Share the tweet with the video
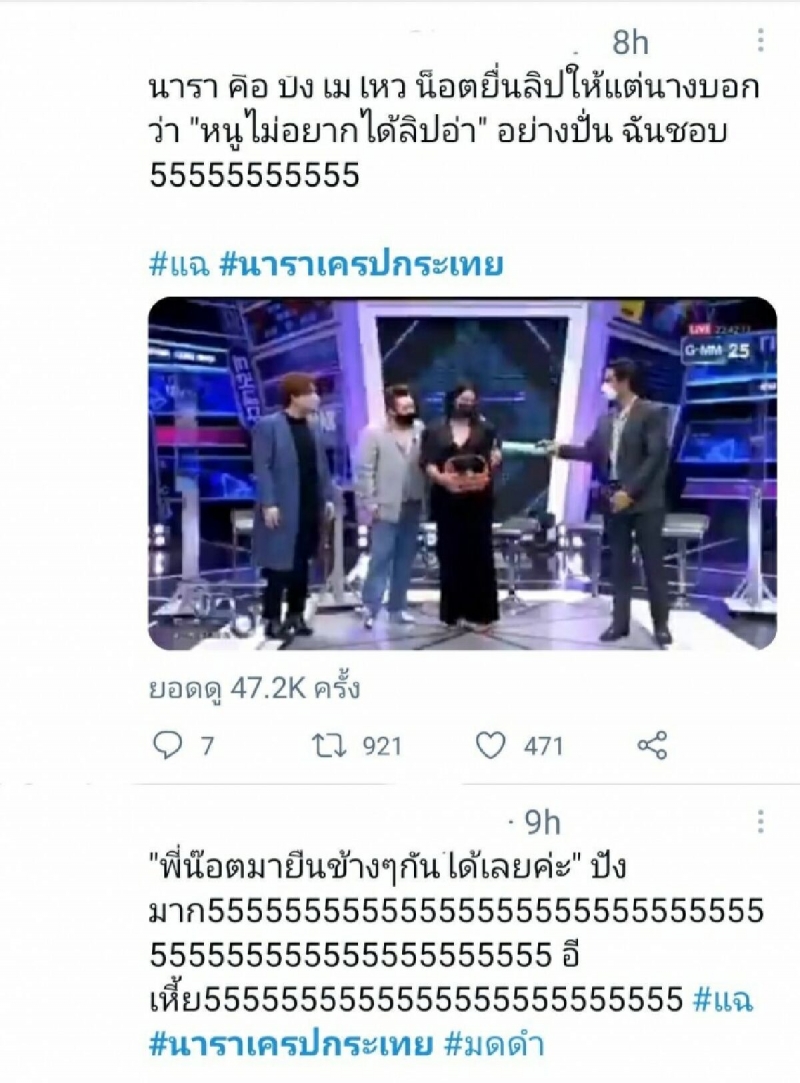 pos(651,746)
